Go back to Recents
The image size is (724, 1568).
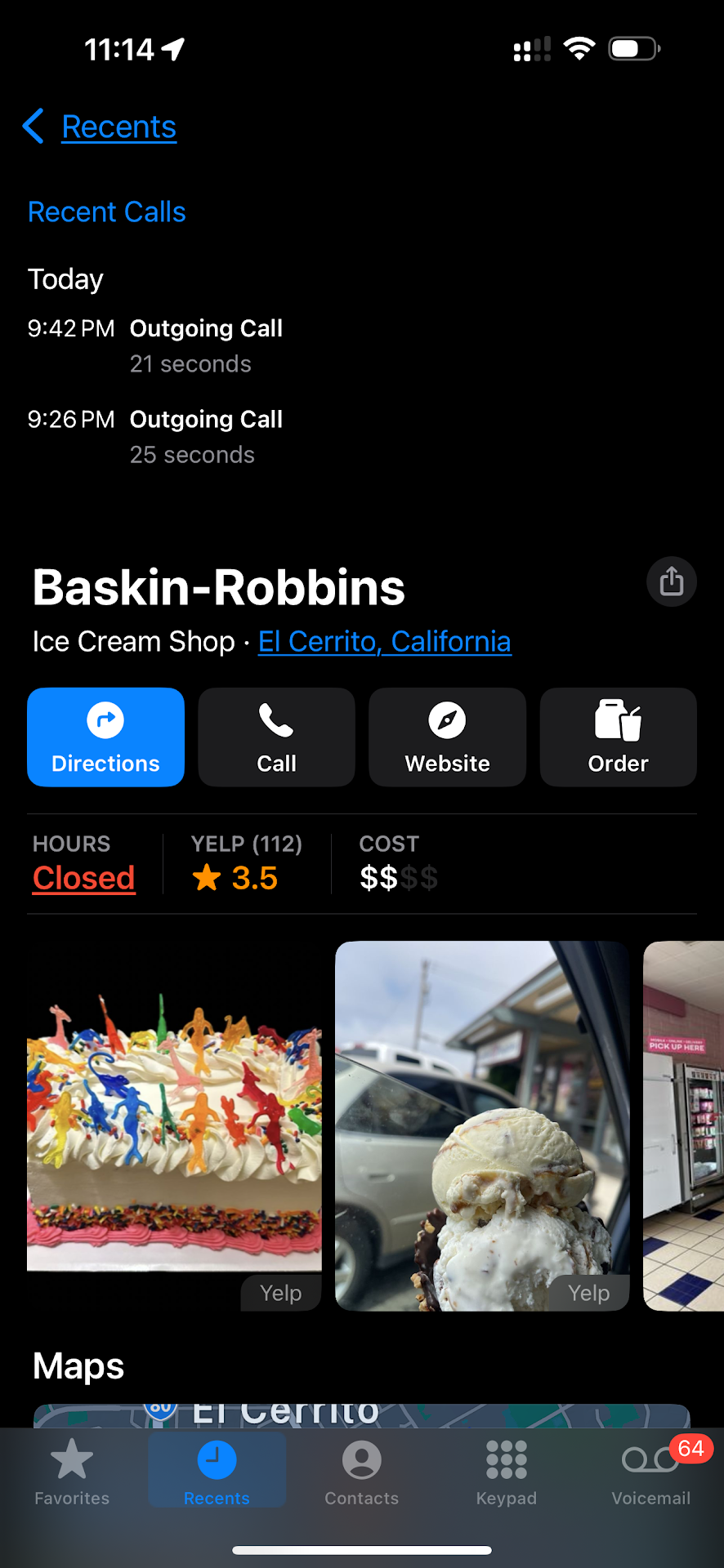point(101,127)
